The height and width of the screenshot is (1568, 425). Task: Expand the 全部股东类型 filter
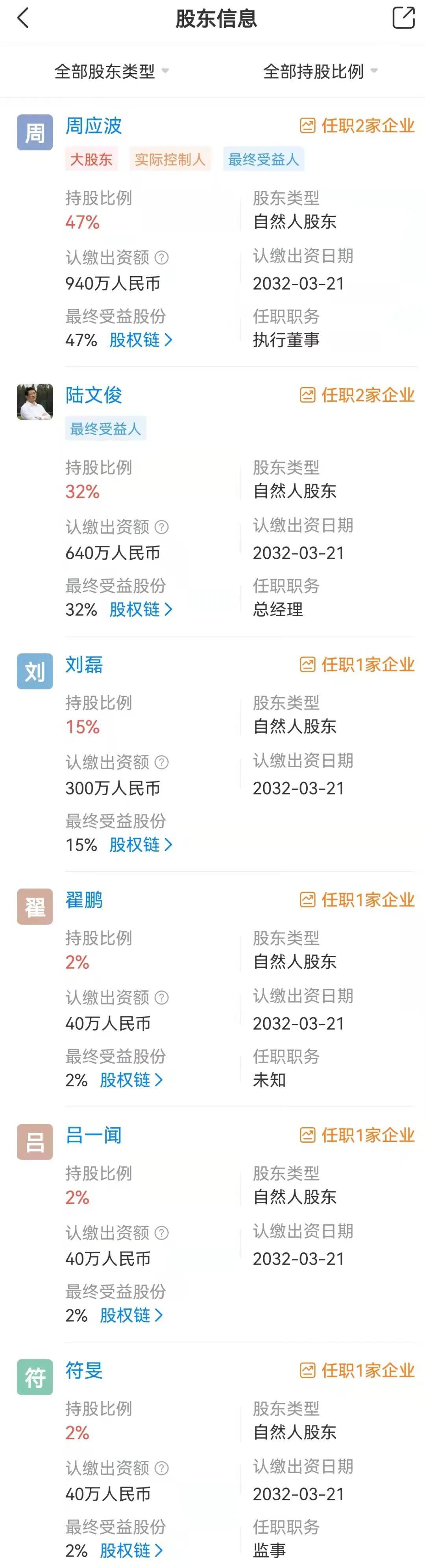coord(111,71)
